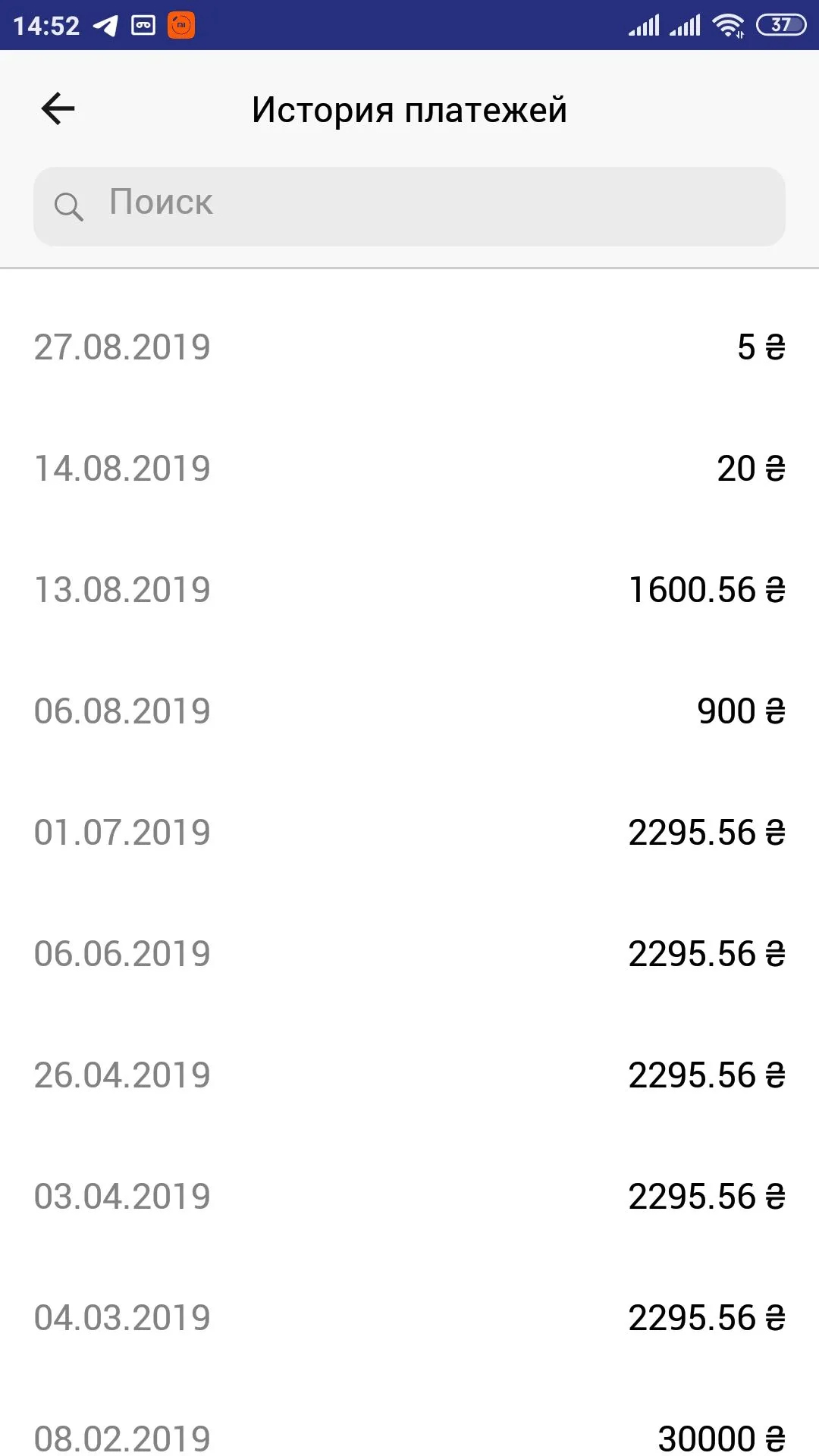The height and width of the screenshot is (1456, 819).
Task: View the 14.08.2019 payment of 20 ₴
Action: (x=409, y=469)
